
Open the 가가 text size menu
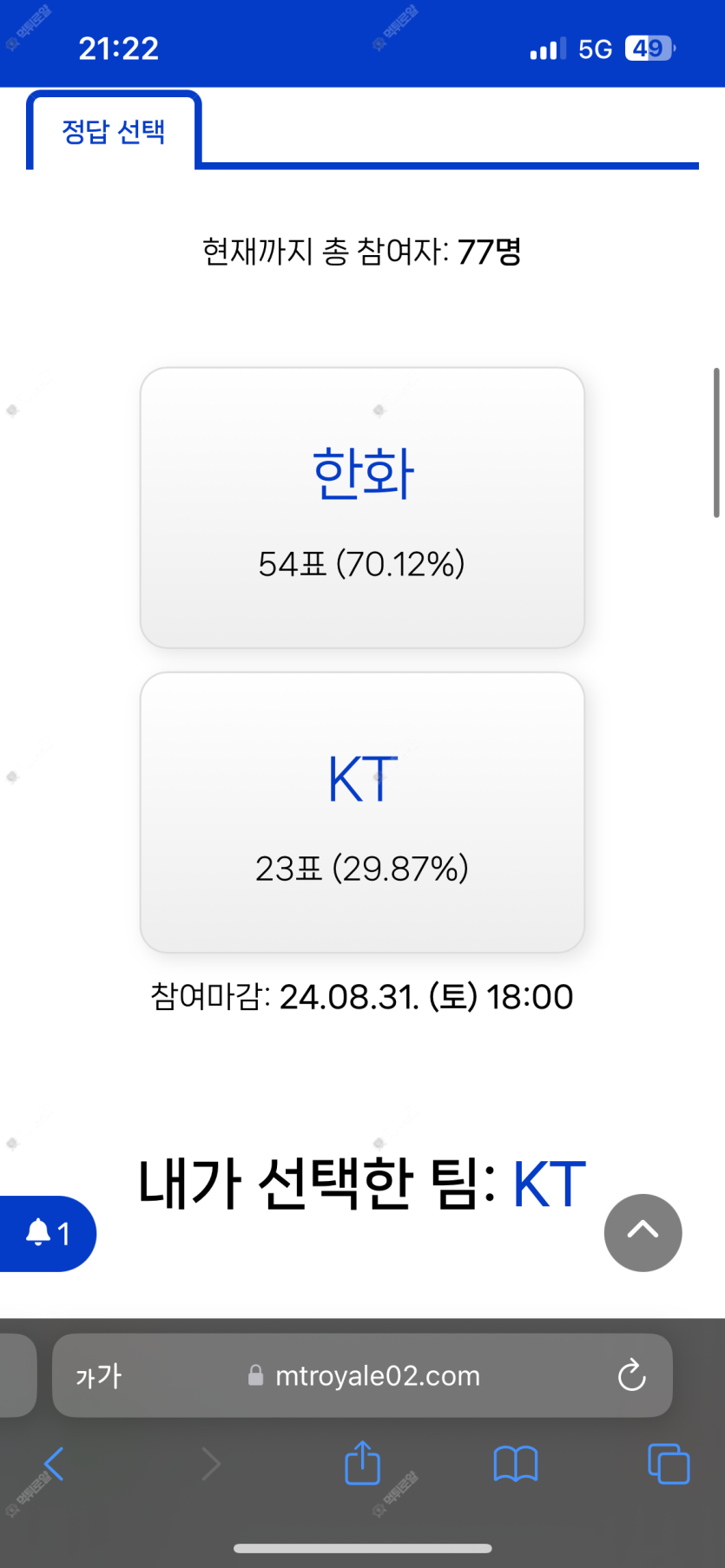click(x=99, y=1375)
